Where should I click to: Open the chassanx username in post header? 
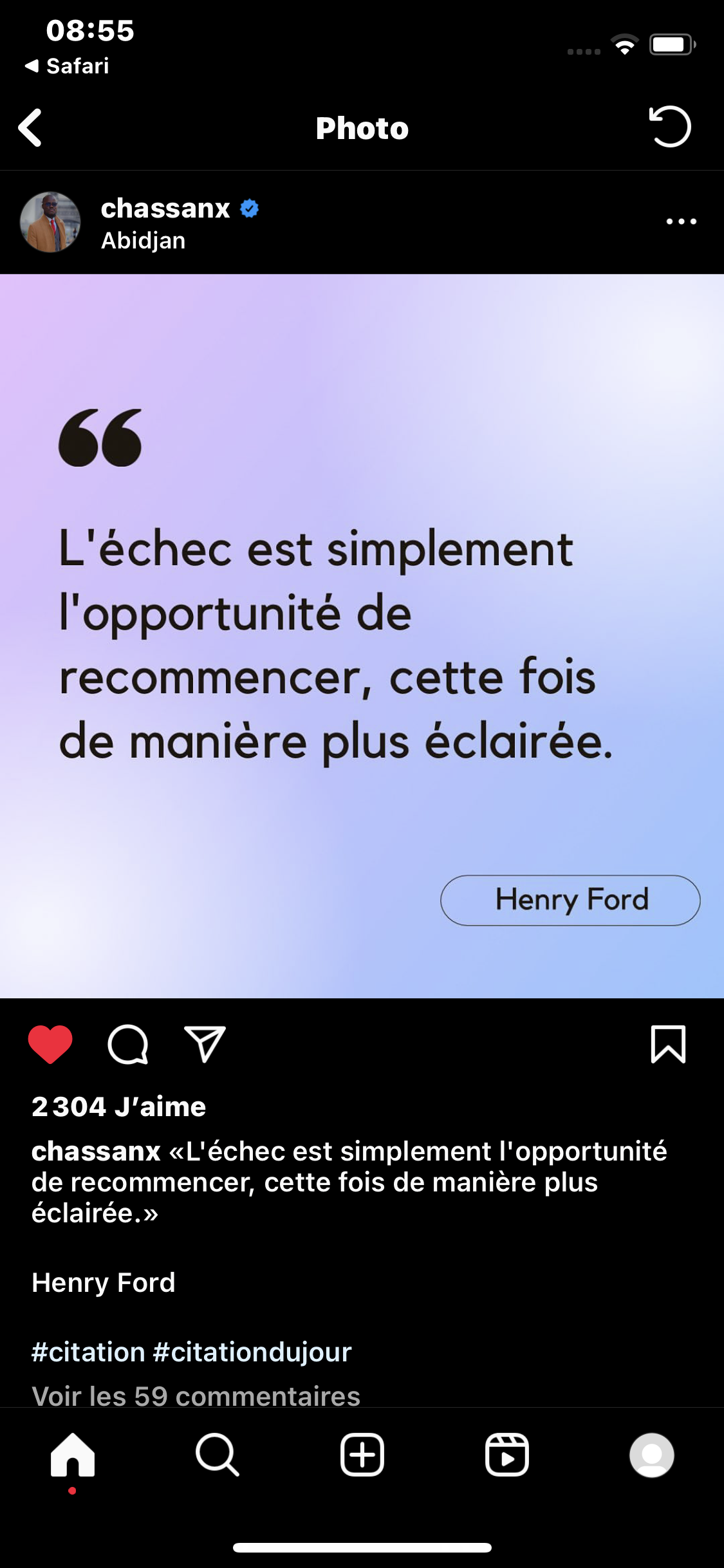165,208
